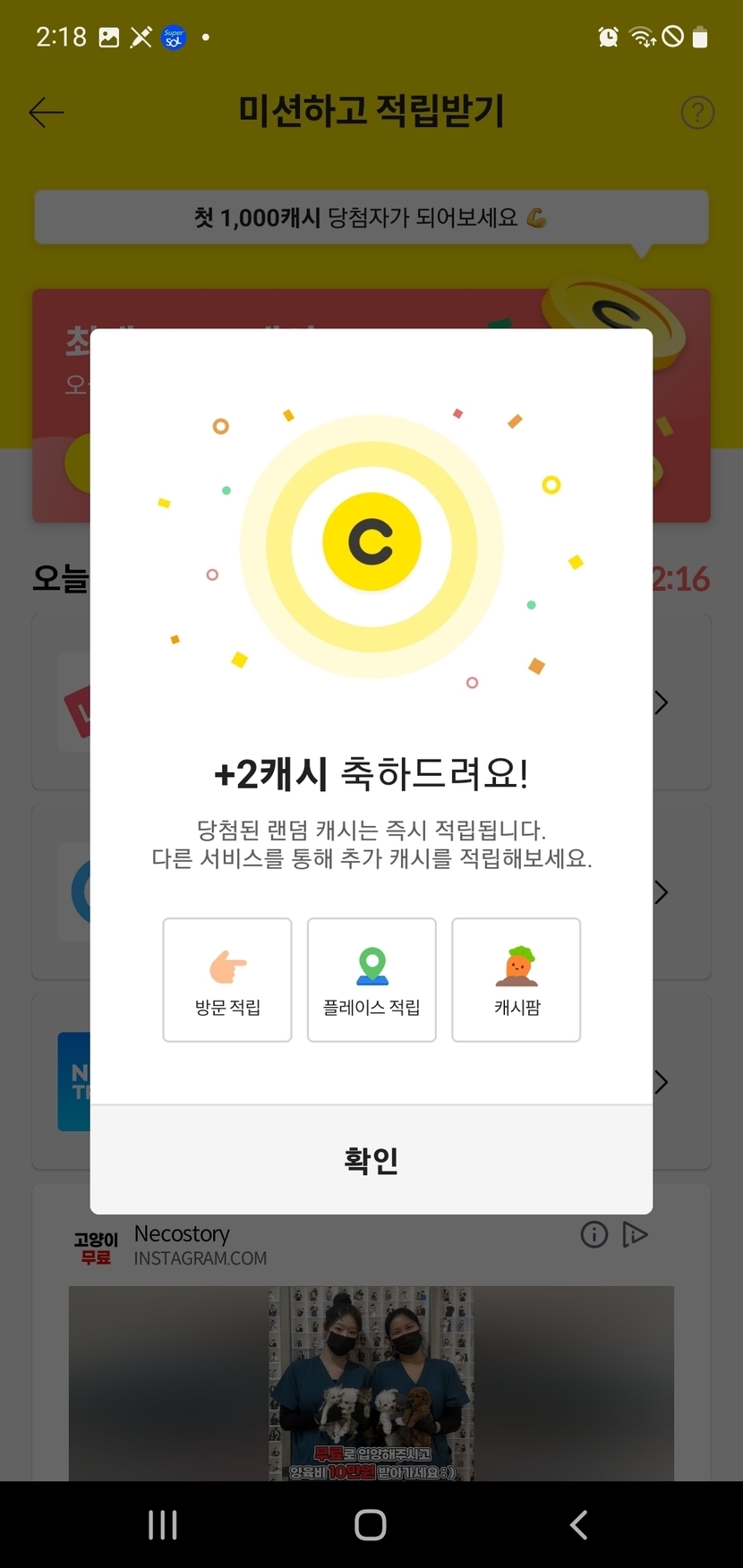Open the Necostory Instagram ad
743x1568 pixels.
pos(371,1378)
